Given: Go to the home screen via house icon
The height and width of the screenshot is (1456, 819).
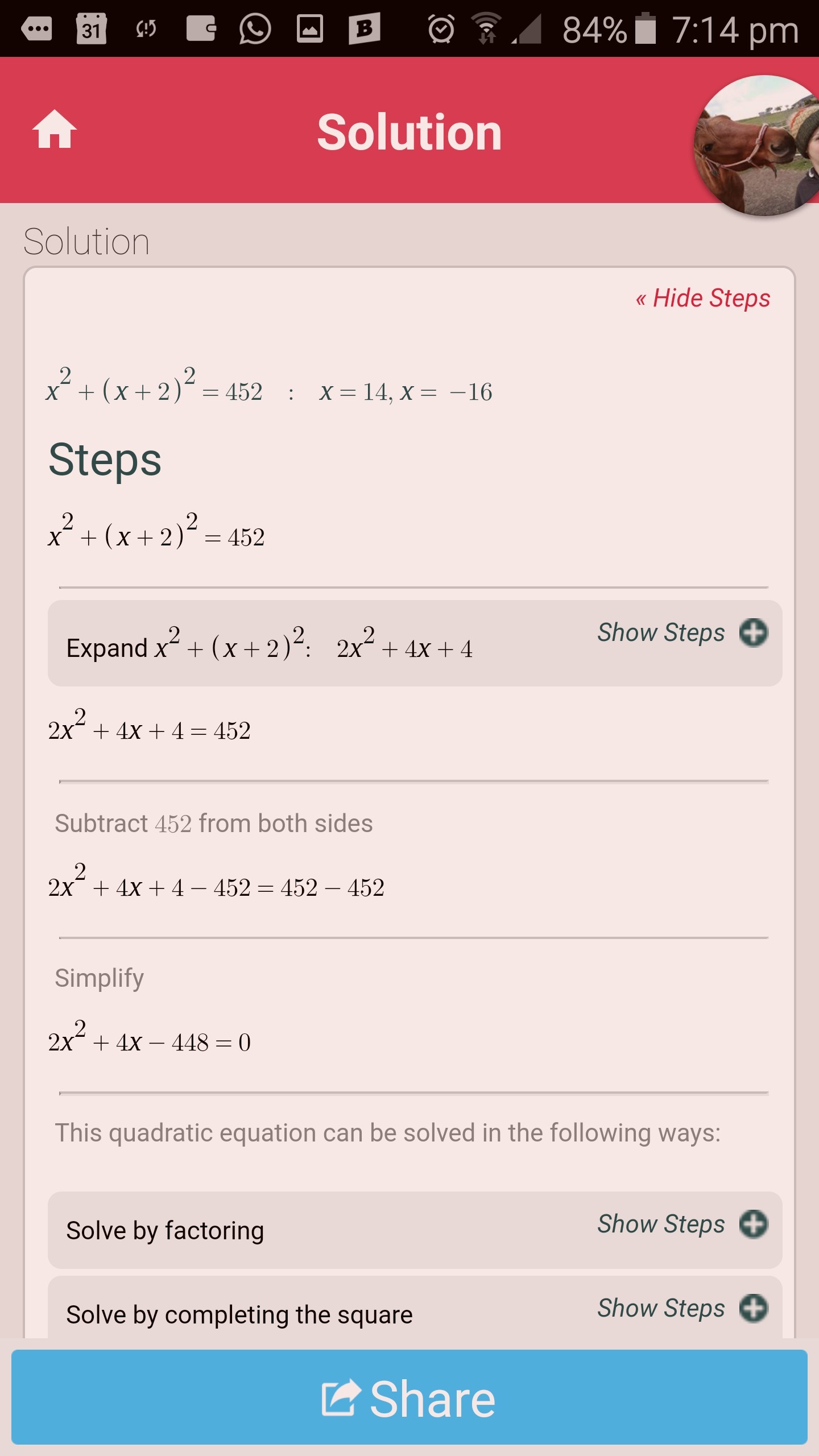Looking at the screenshot, I should click(55, 130).
